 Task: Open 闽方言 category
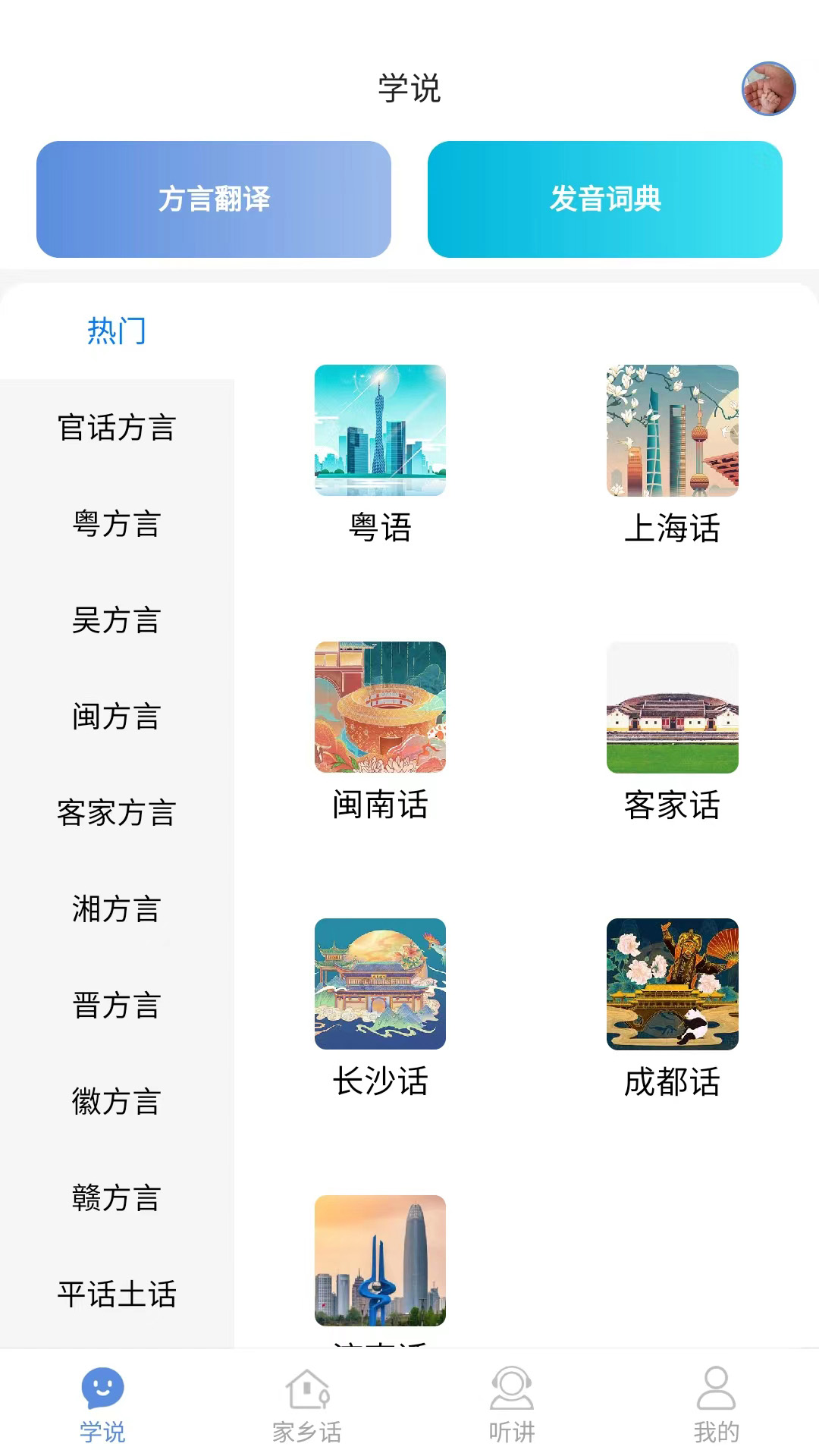tap(116, 718)
